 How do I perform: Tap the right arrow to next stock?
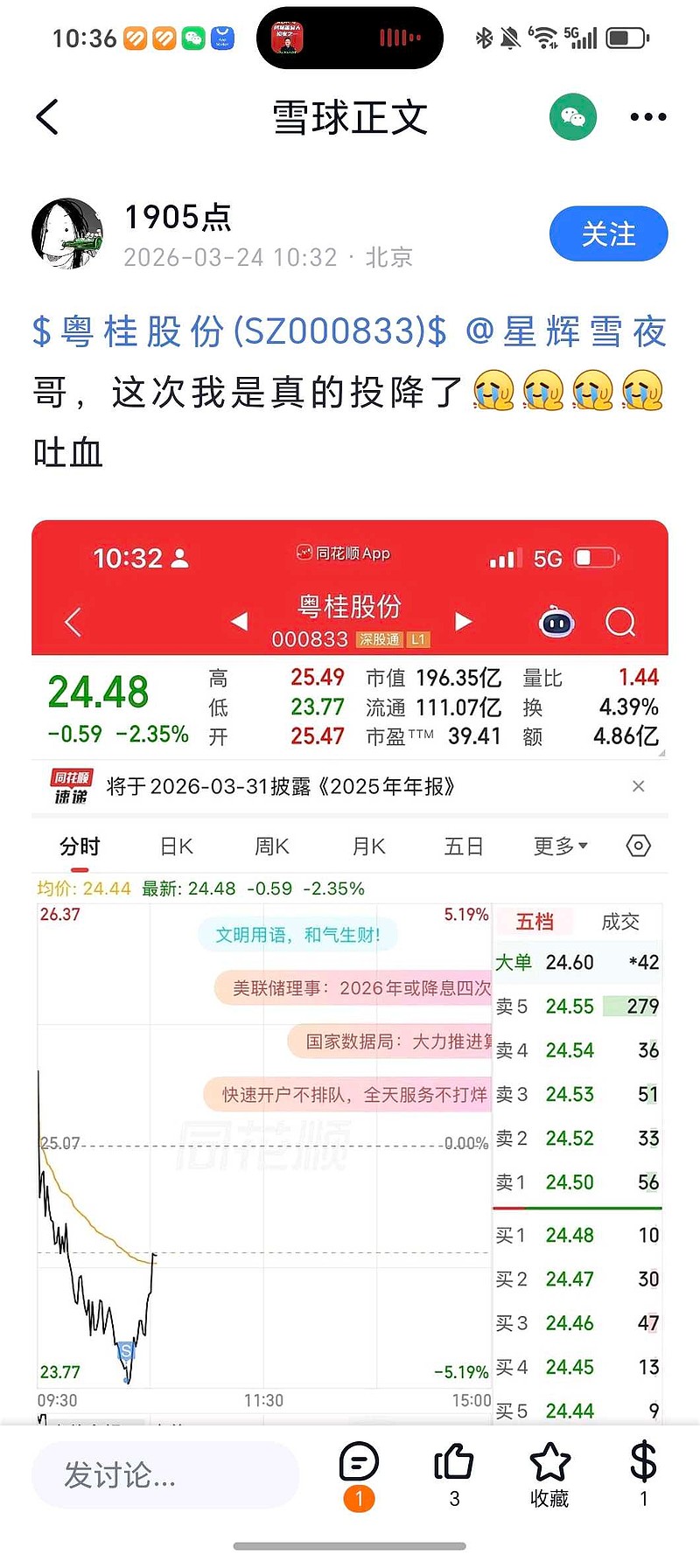click(x=464, y=621)
